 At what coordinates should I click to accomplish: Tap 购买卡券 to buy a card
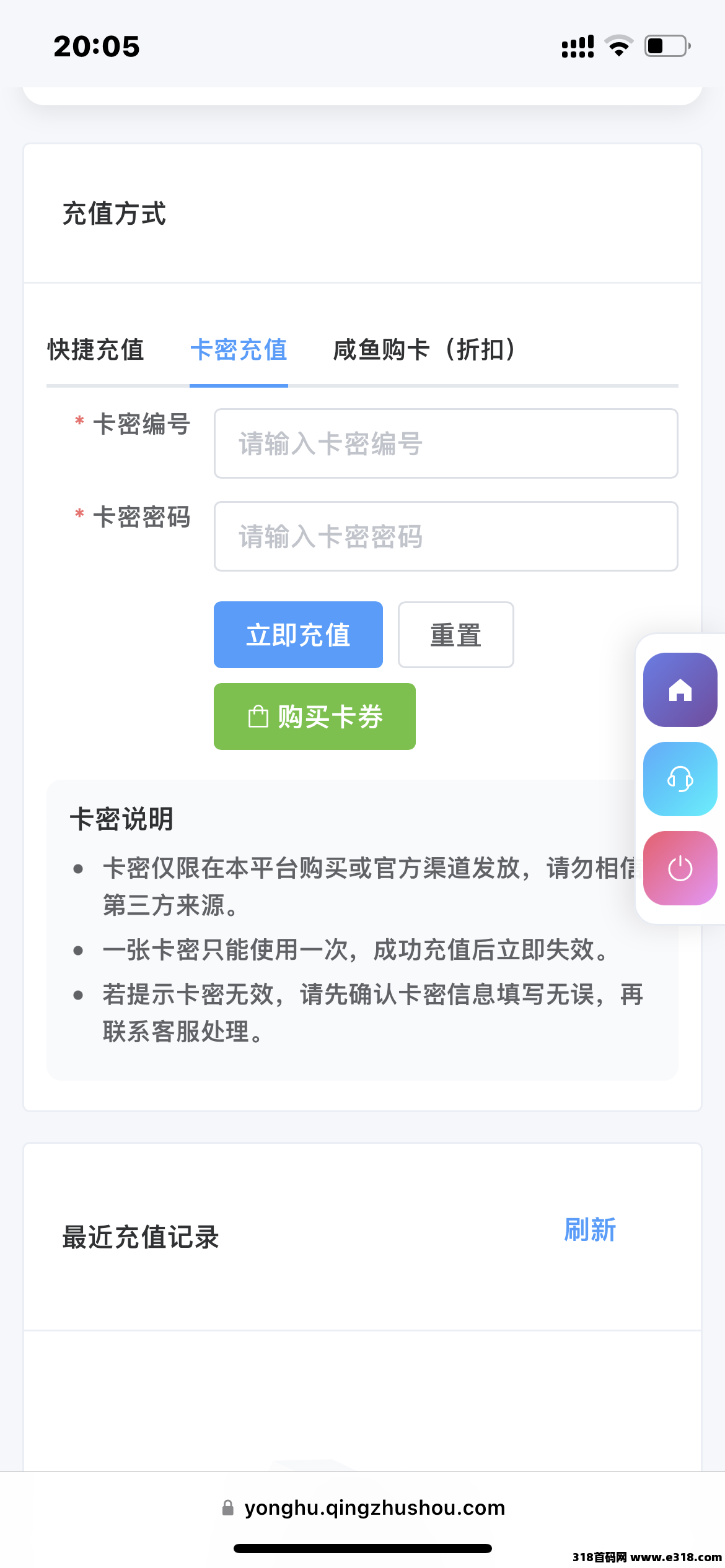[x=314, y=716]
